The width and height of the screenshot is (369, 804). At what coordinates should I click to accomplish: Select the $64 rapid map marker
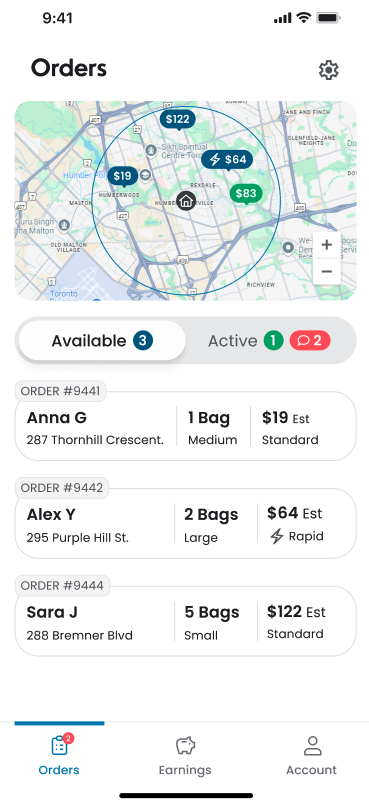click(227, 159)
